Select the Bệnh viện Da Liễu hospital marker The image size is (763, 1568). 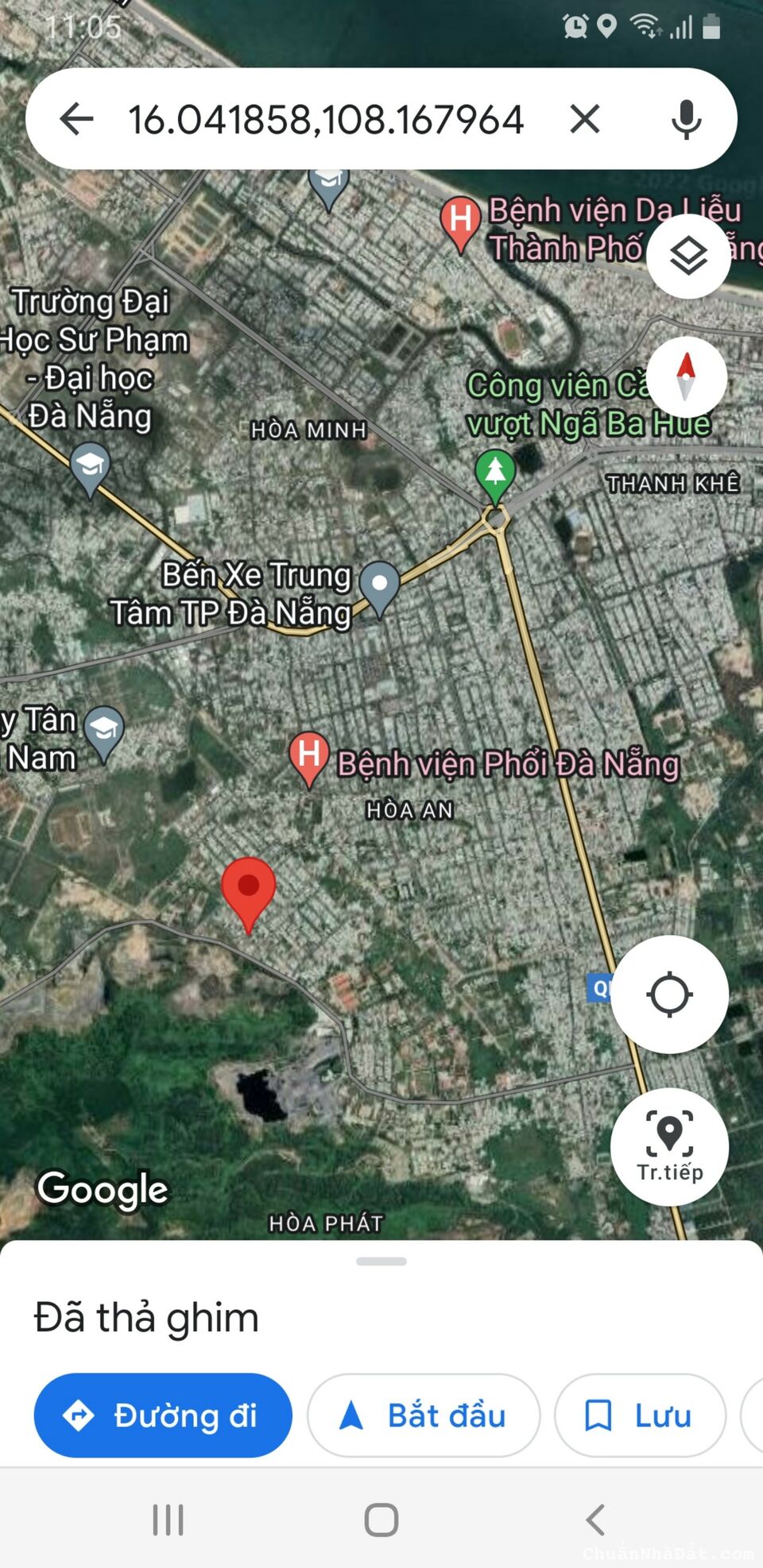pos(461,220)
